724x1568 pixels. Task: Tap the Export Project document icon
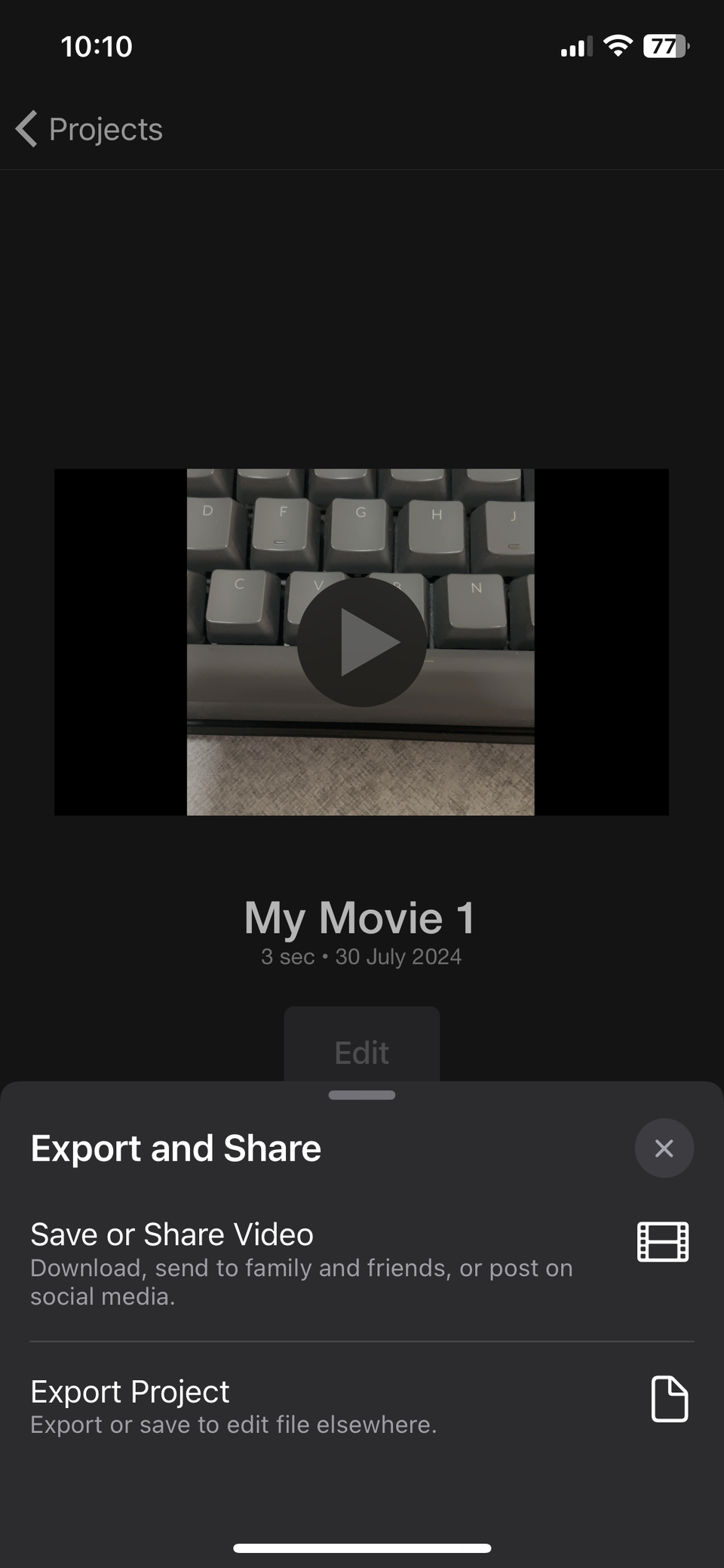pyautogui.click(x=668, y=1399)
